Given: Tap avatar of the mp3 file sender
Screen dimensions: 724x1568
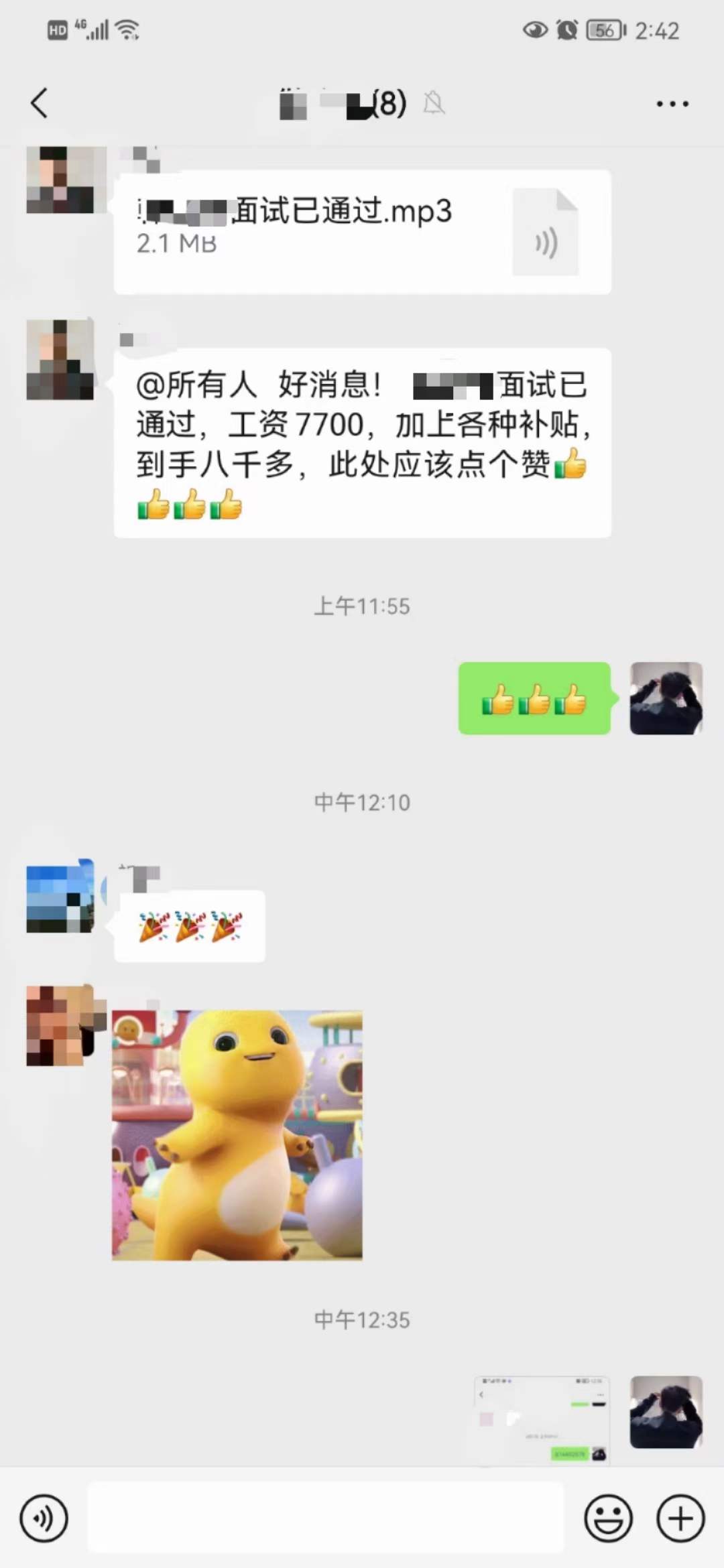Looking at the screenshot, I should tap(60, 180).
